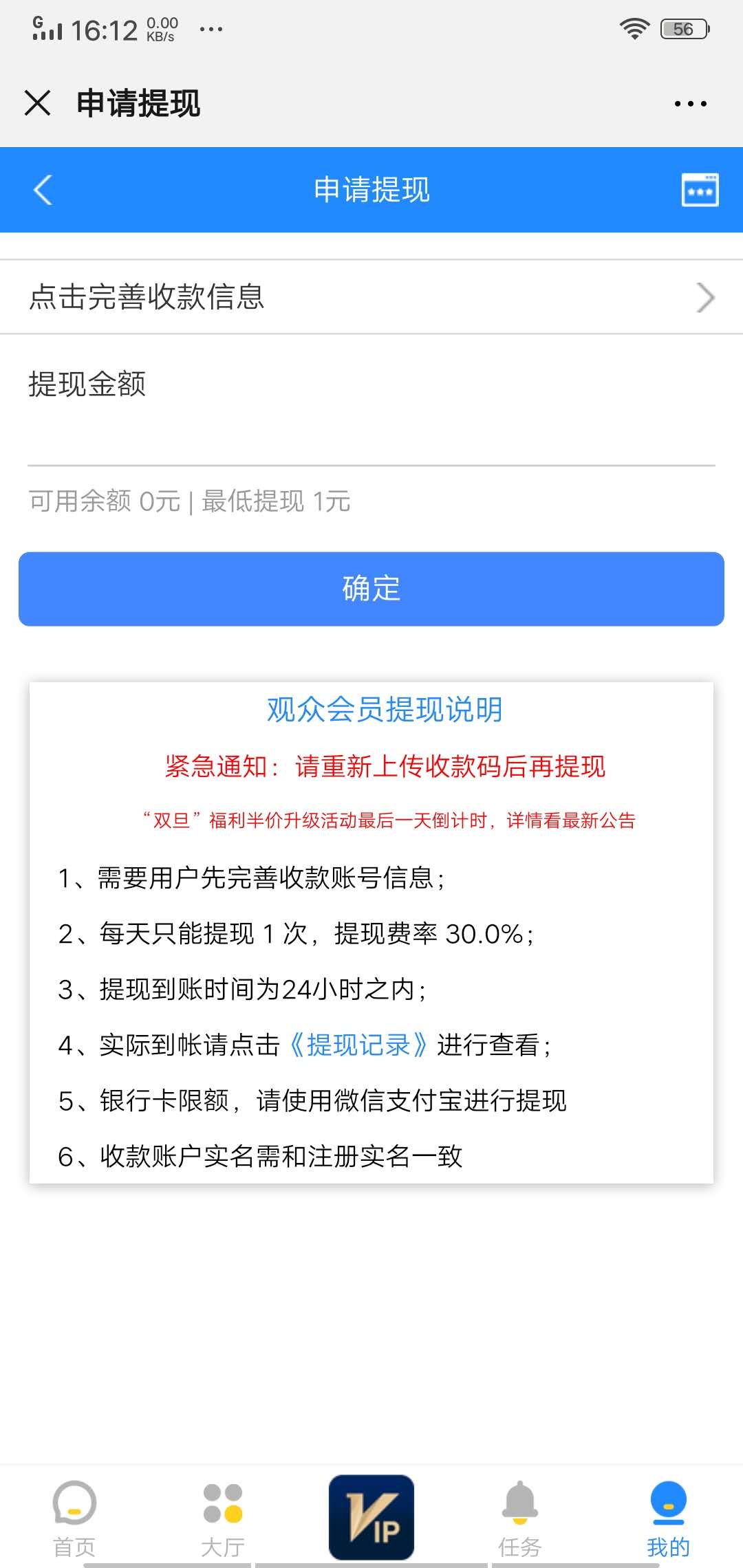Select the 我的 profile icon
The width and height of the screenshot is (743, 1568).
666,1506
